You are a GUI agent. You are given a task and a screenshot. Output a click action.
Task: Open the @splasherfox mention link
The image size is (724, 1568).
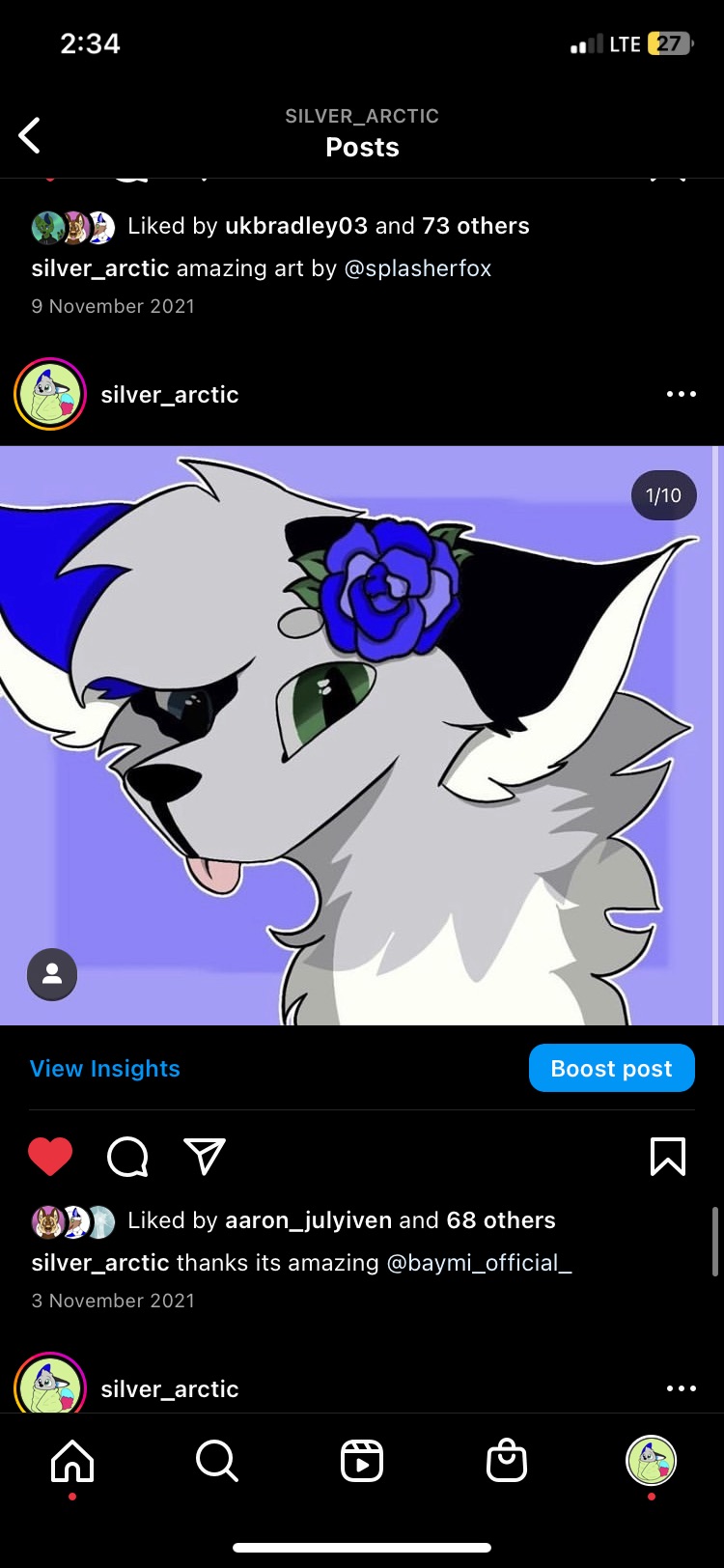click(417, 268)
